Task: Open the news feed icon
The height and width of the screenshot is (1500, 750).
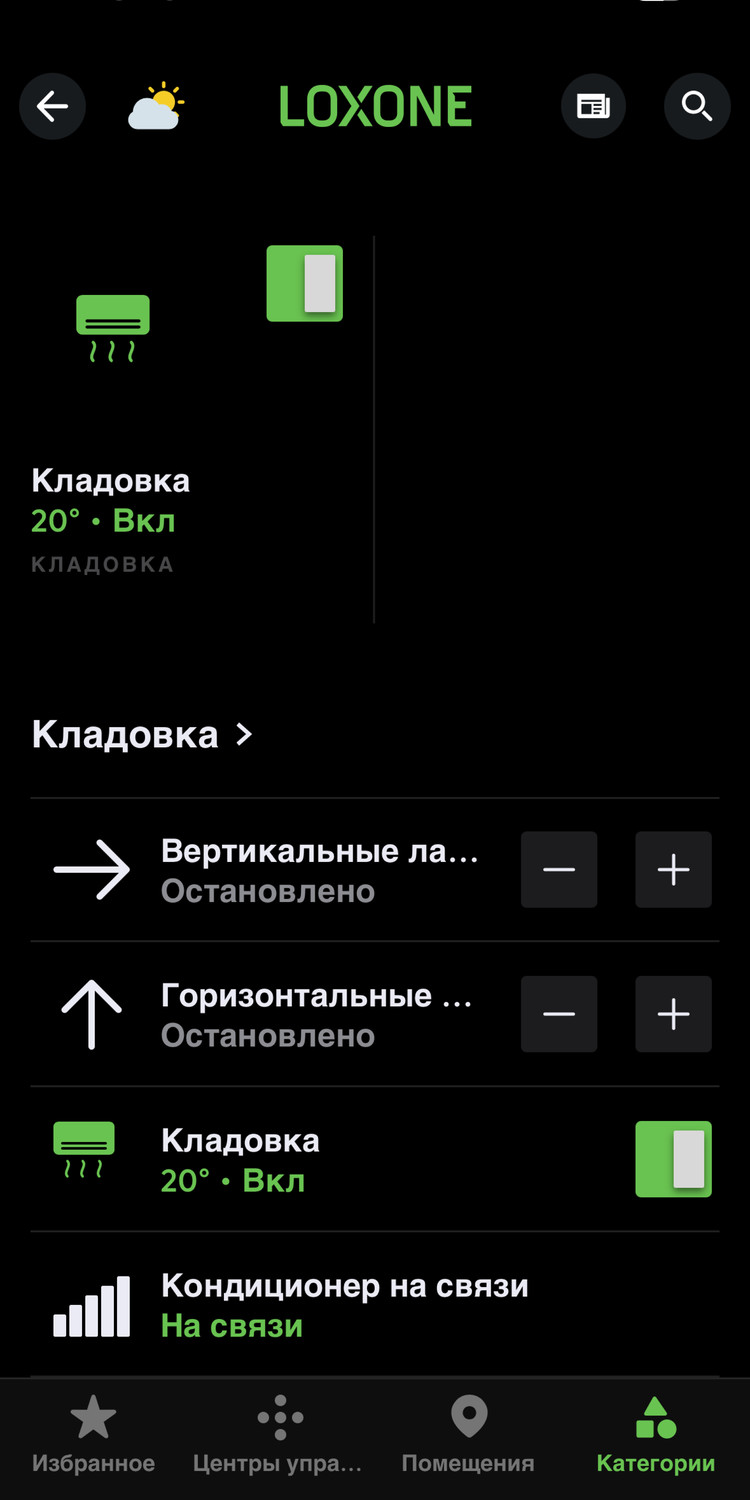Action: pyautogui.click(x=593, y=106)
